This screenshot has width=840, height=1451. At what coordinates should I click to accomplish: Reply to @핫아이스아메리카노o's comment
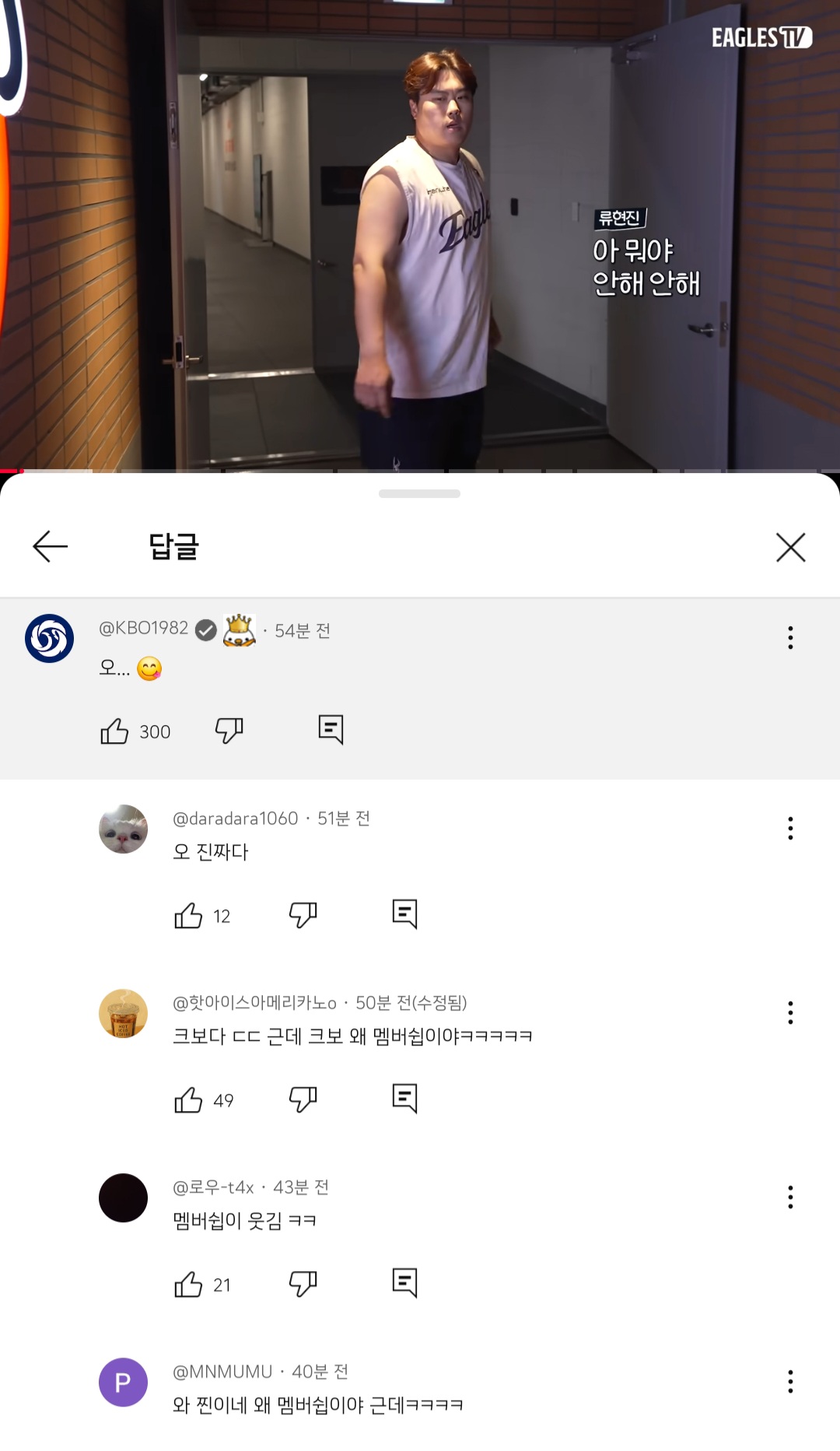click(404, 1099)
